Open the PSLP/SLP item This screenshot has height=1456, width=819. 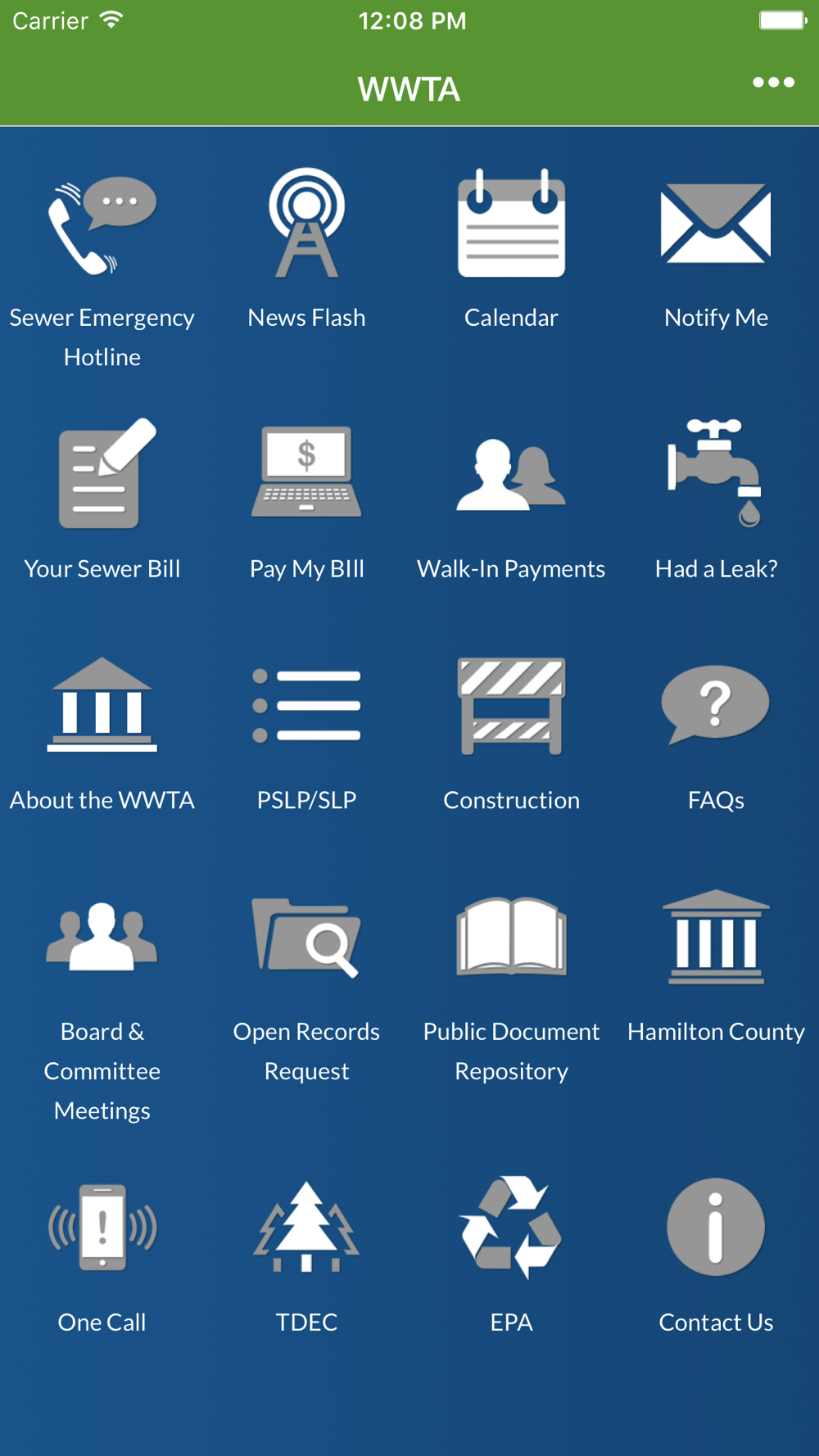[x=307, y=733]
